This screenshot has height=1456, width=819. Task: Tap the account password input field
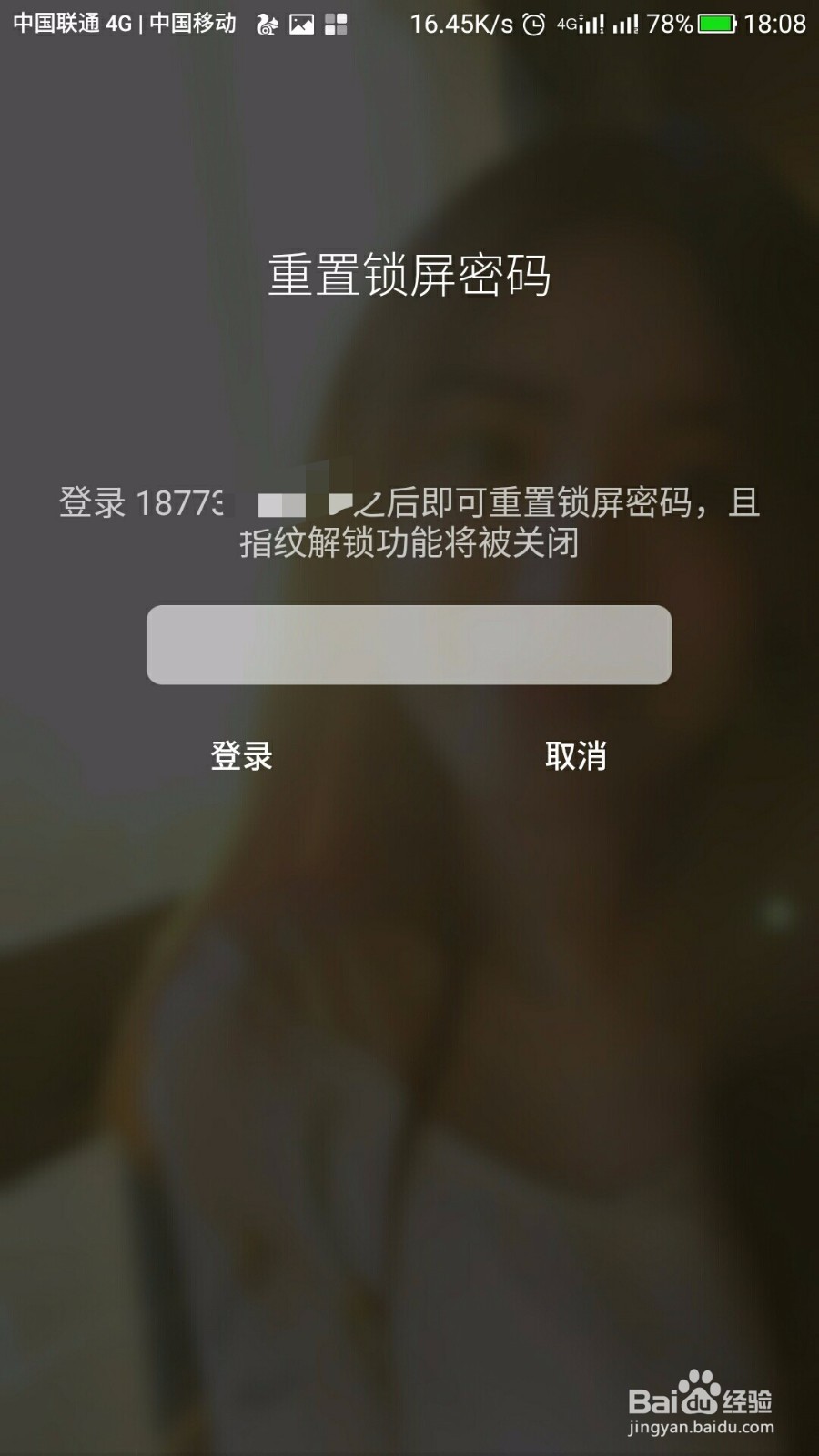409,644
